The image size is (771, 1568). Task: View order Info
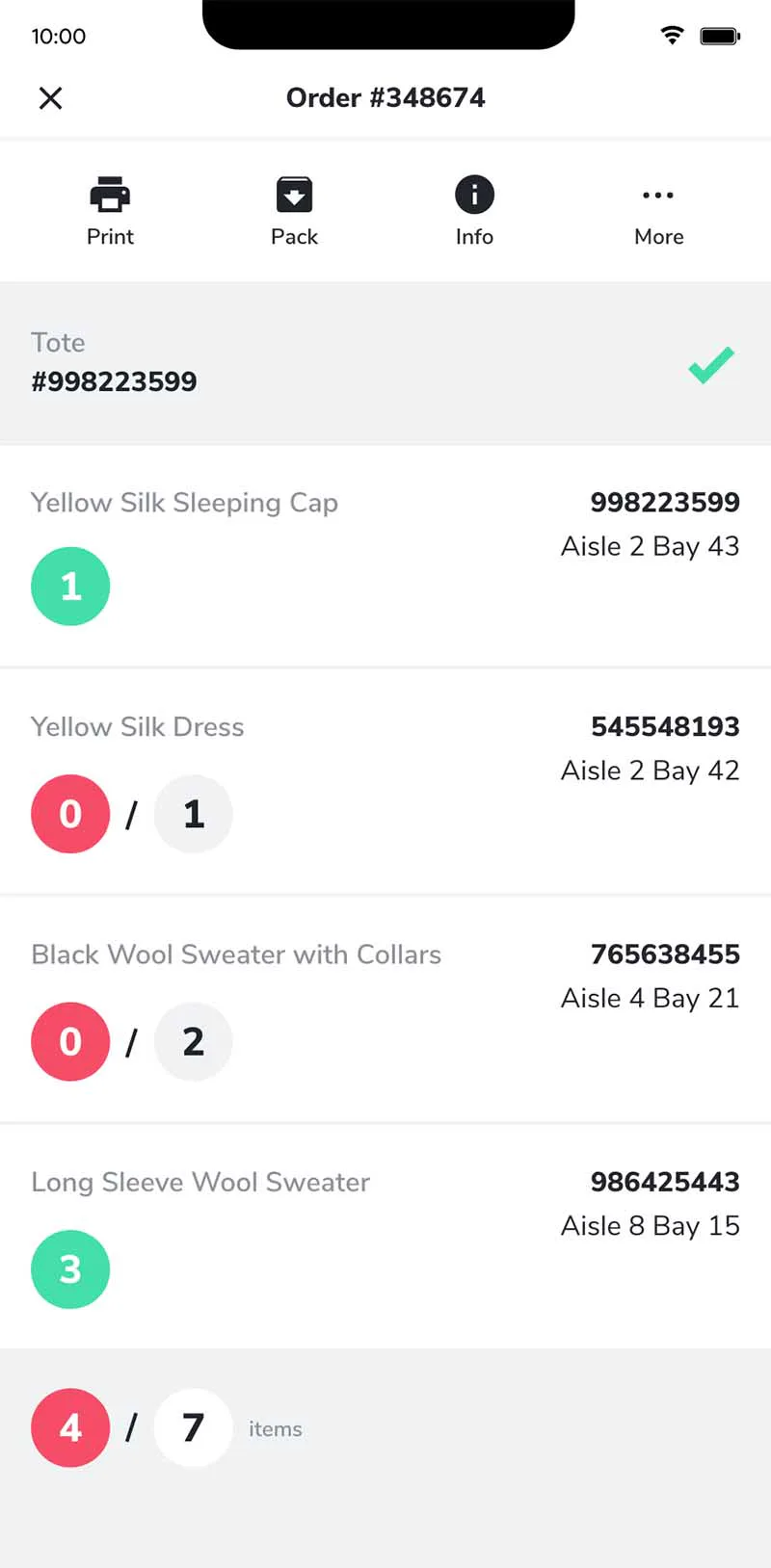474,211
